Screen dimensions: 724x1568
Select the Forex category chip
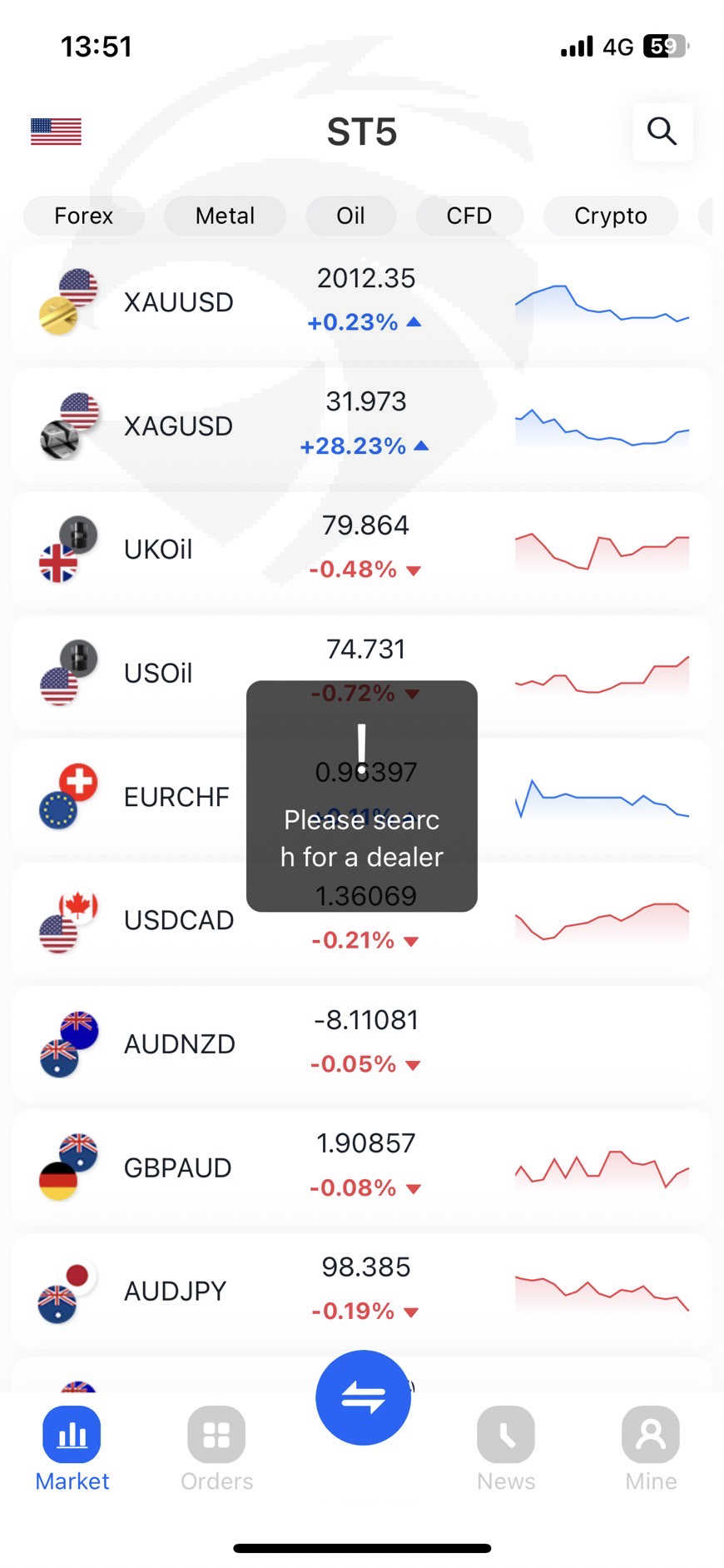[x=83, y=216]
